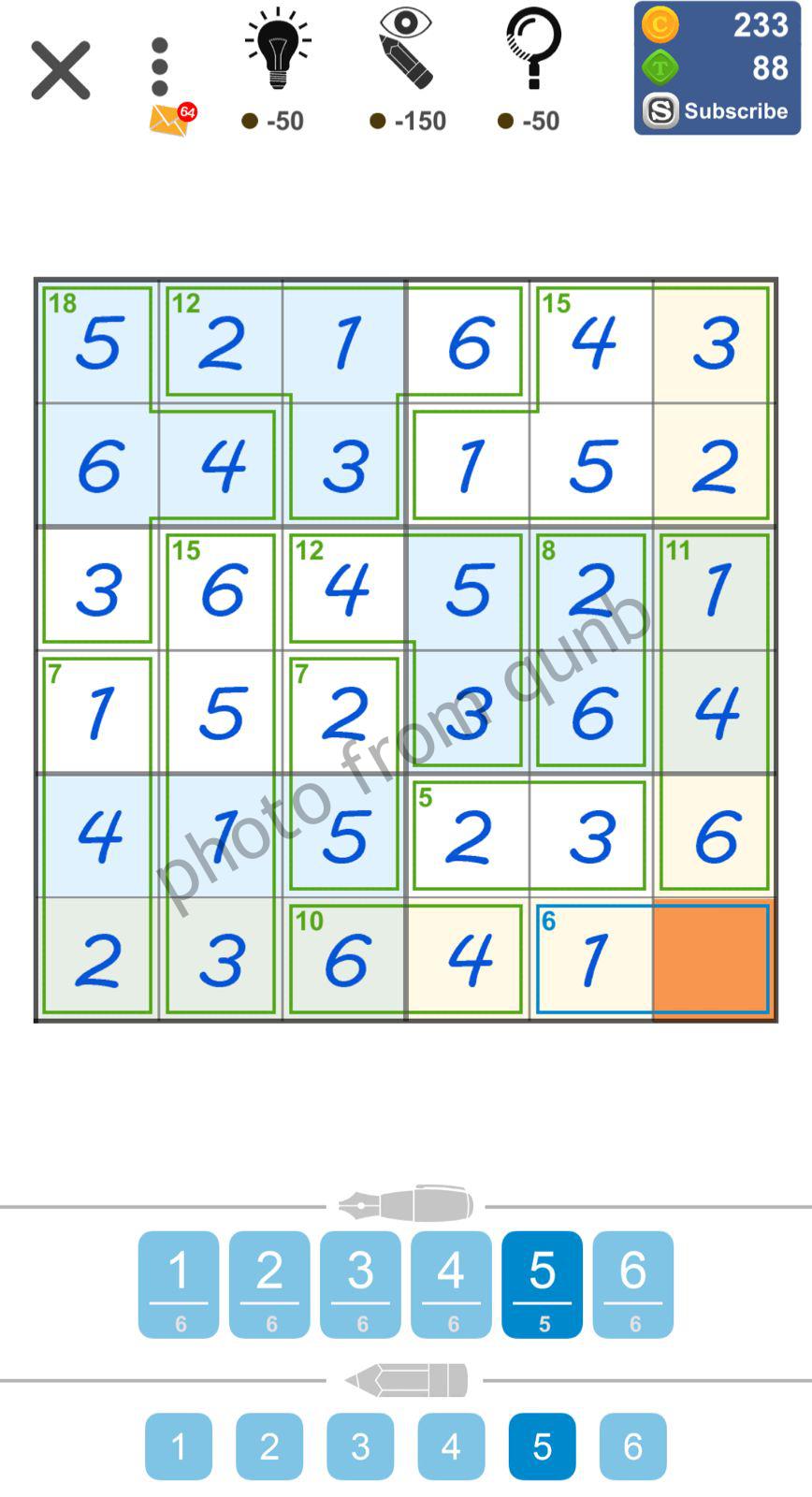This screenshot has height=1497, width=812.
Task: Add pencil note 5
Action: 542,1446
